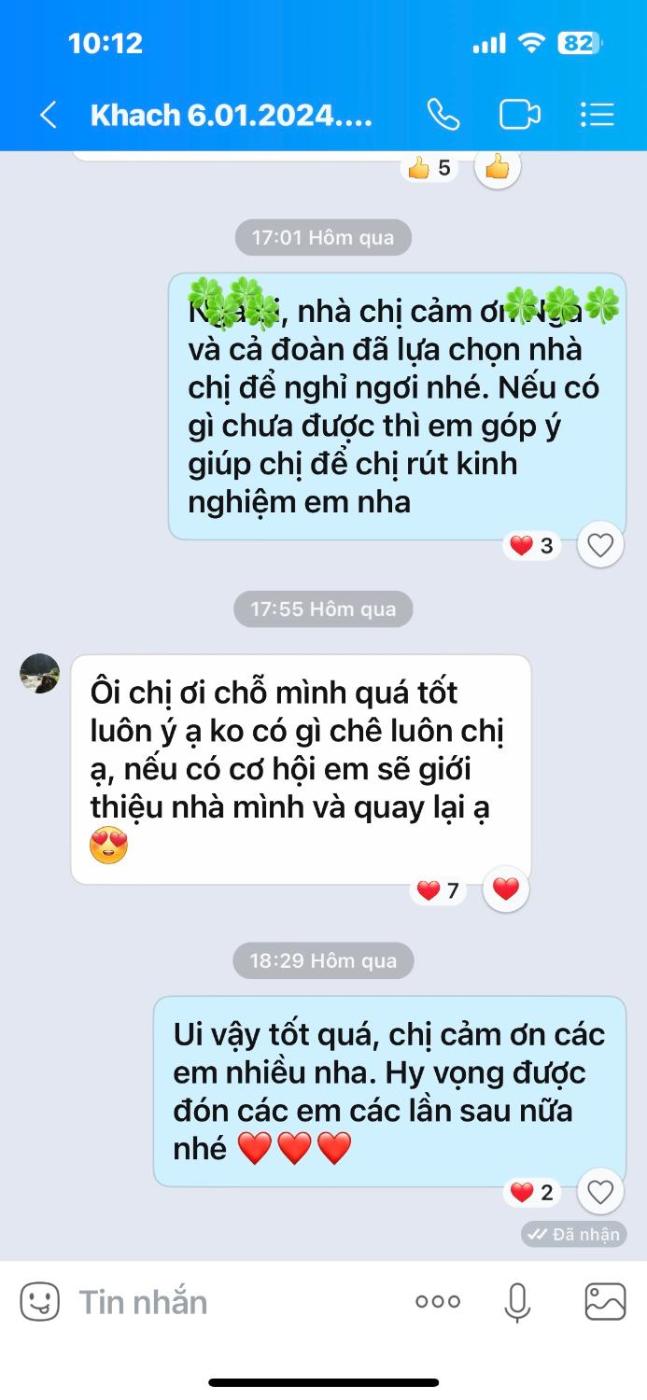React with heart to the 17:01 message
The width and height of the screenshot is (647, 1400).
pos(600,545)
